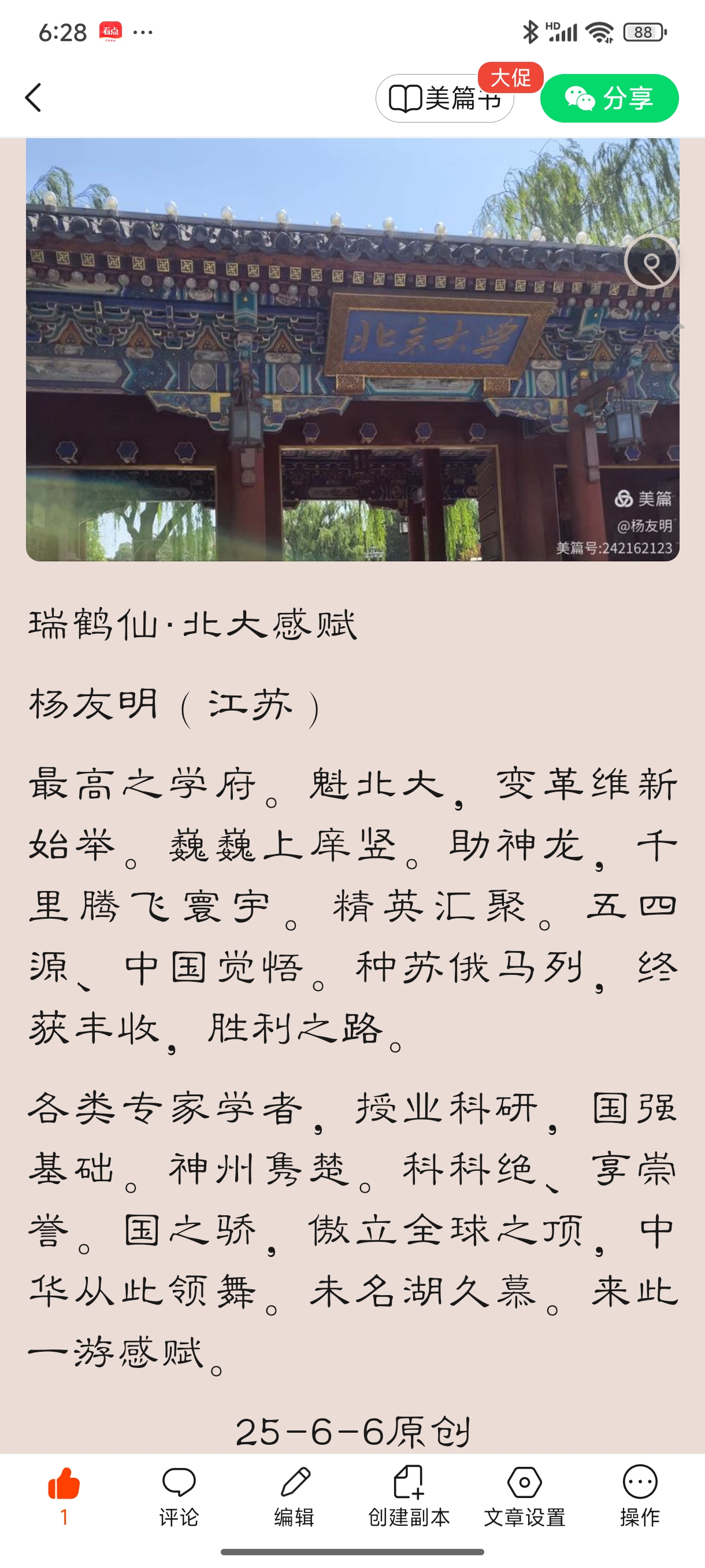The height and width of the screenshot is (1568, 705).
Task: Tap the round search icon on photo
Action: (x=651, y=262)
